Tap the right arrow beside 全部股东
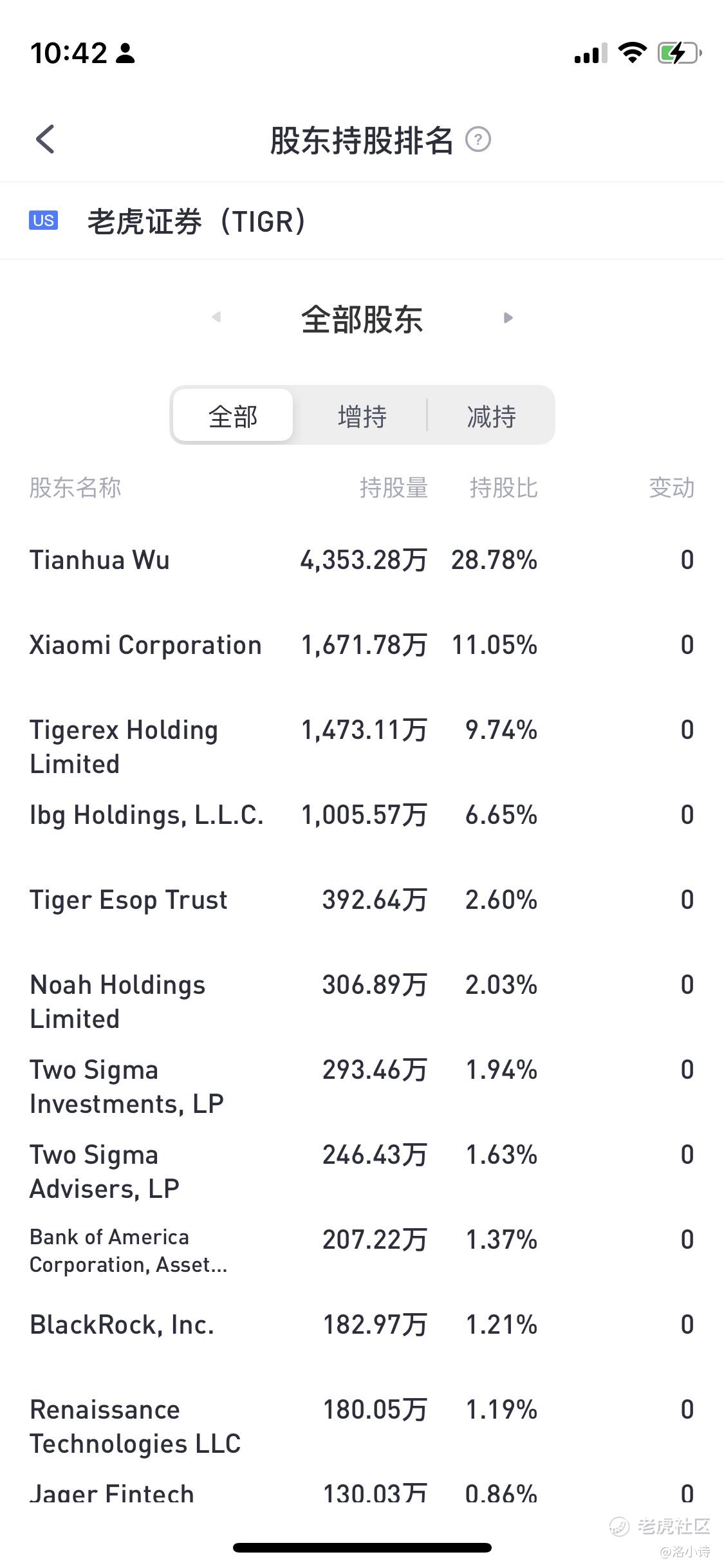Viewport: 724px width, 1568px height. pos(508,317)
